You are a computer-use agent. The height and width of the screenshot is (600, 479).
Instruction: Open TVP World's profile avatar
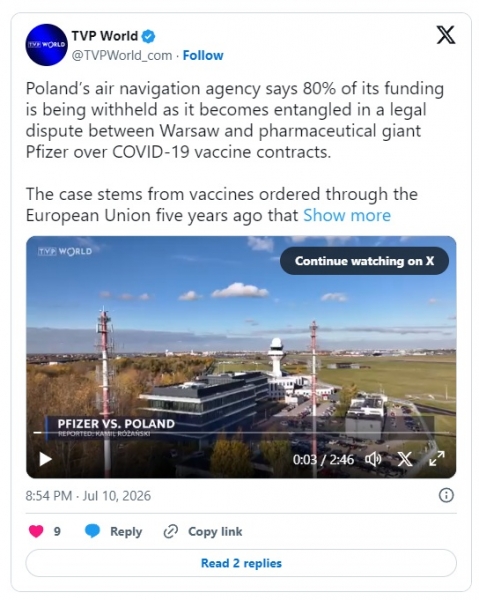tap(46, 45)
